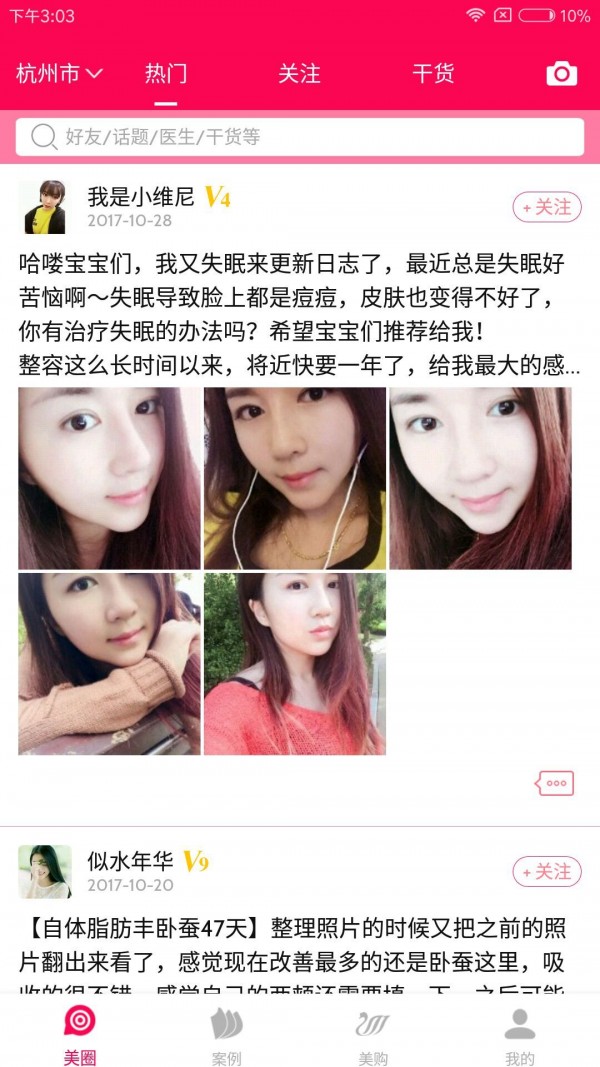The height and width of the screenshot is (1067, 600).
Task: Open 似水年华's profile avatar
Action: (x=45, y=872)
